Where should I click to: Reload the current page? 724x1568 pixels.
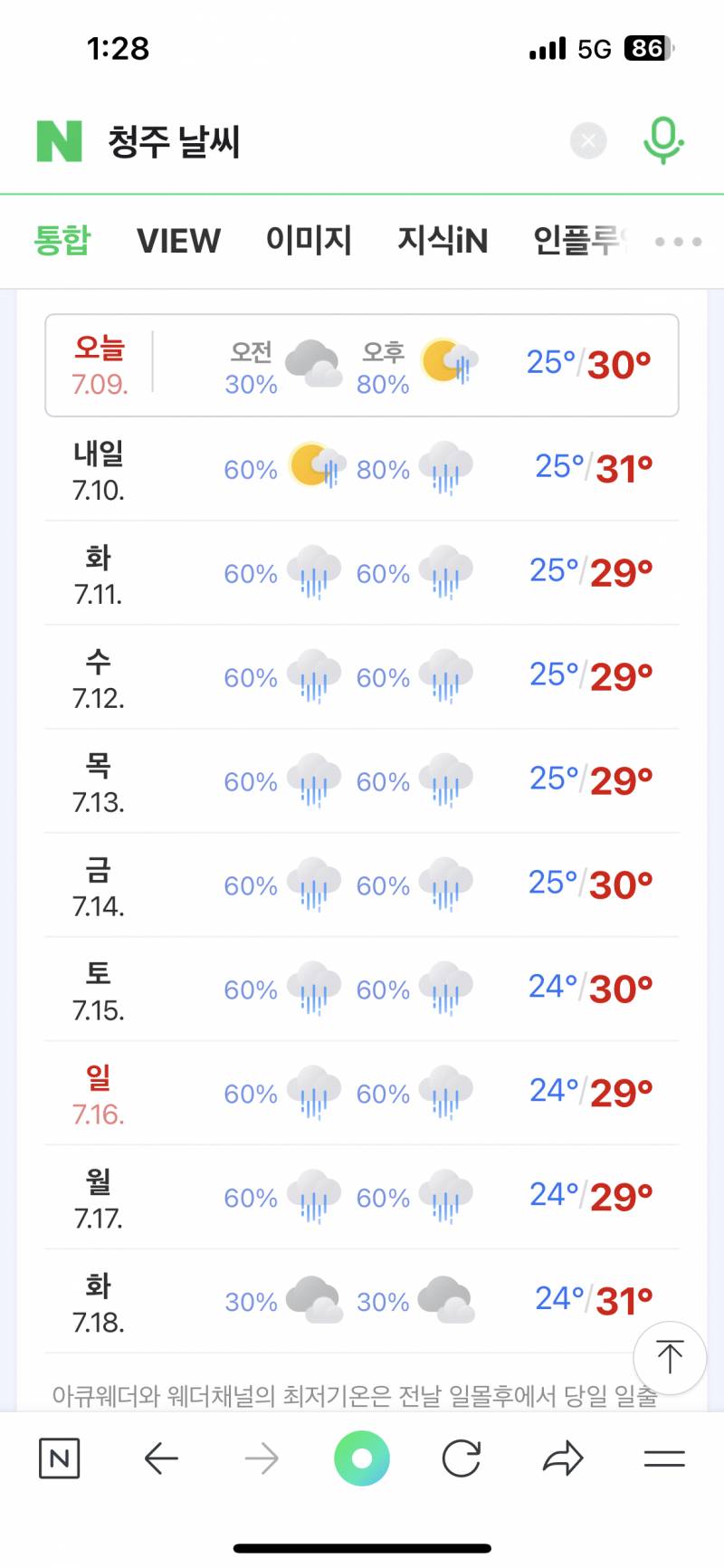tap(462, 1458)
